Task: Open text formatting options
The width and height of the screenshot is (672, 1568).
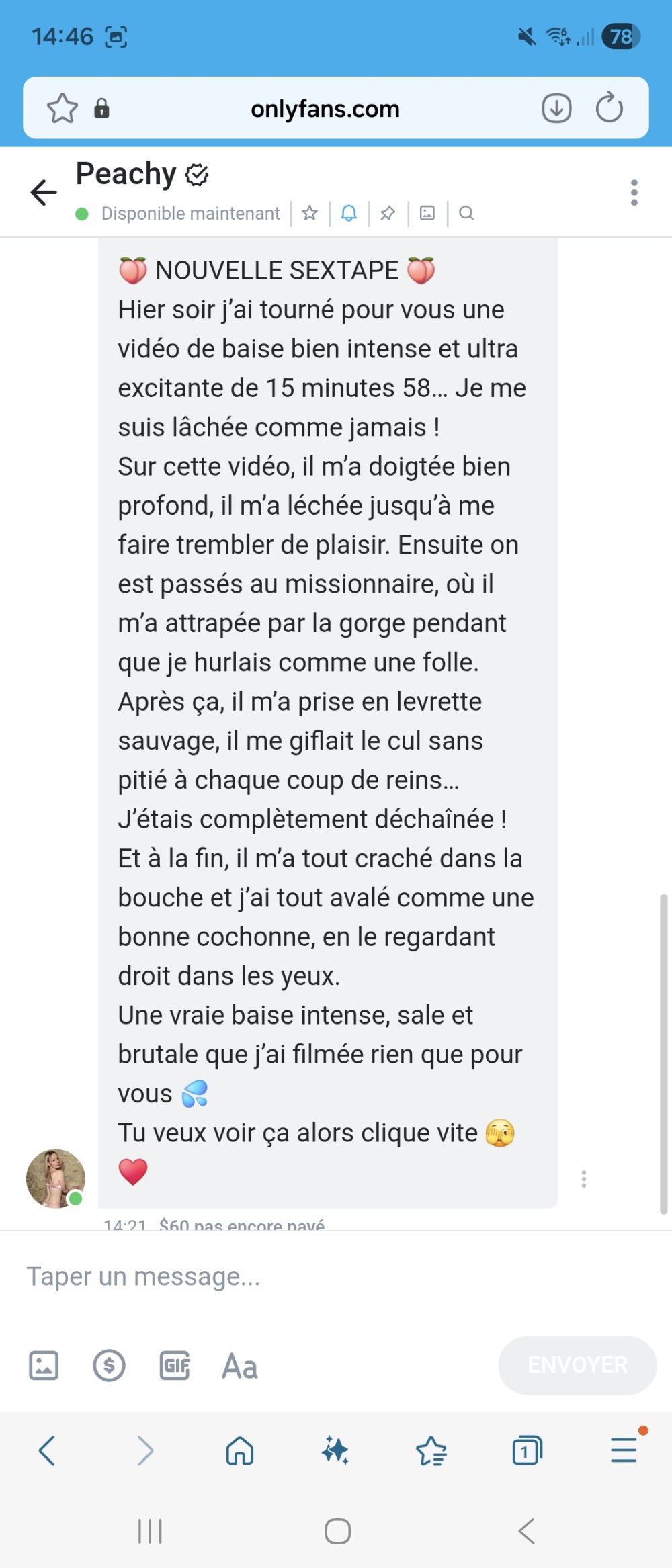Action: (240, 1366)
